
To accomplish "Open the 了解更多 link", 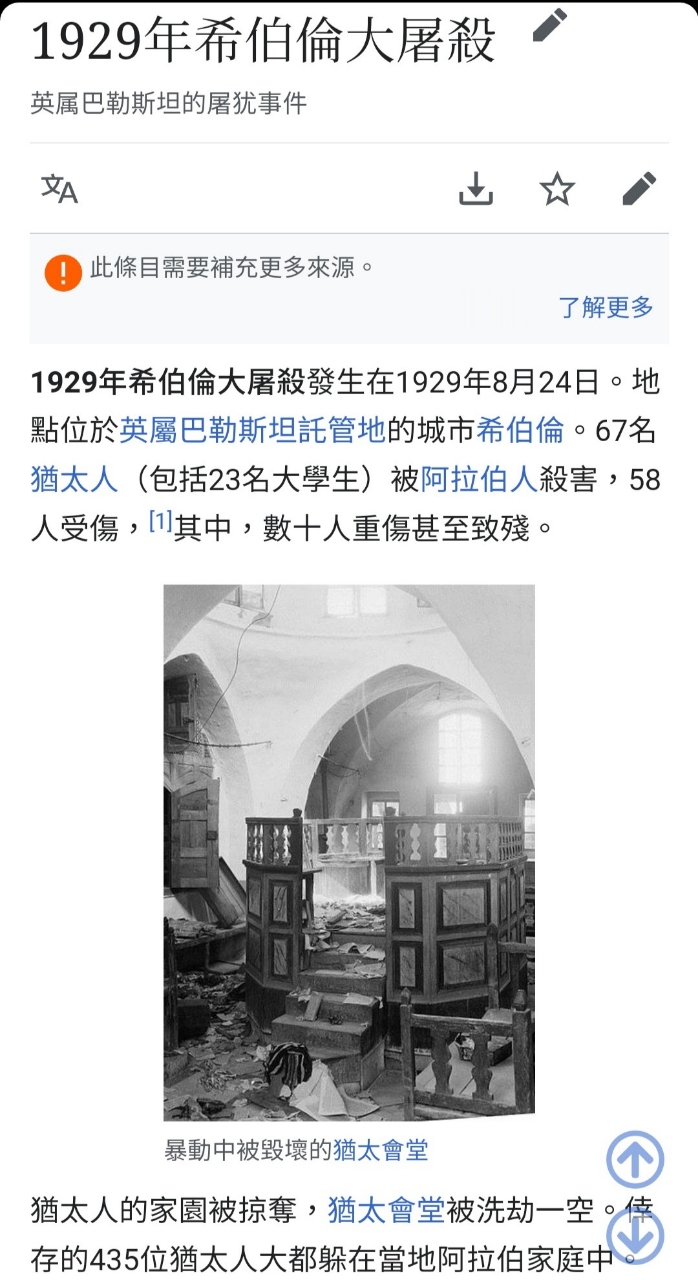I will (605, 307).
